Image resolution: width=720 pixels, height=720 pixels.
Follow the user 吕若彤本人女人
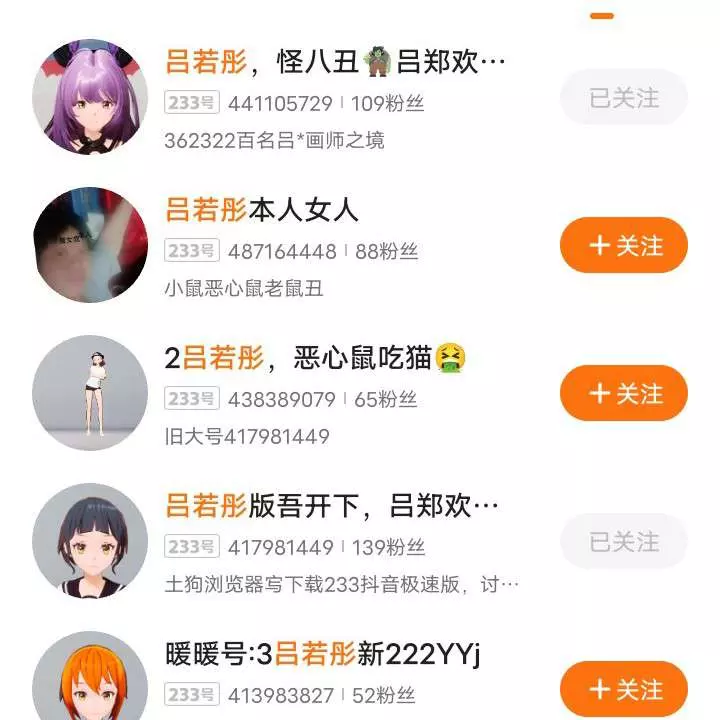[x=624, y=245]
